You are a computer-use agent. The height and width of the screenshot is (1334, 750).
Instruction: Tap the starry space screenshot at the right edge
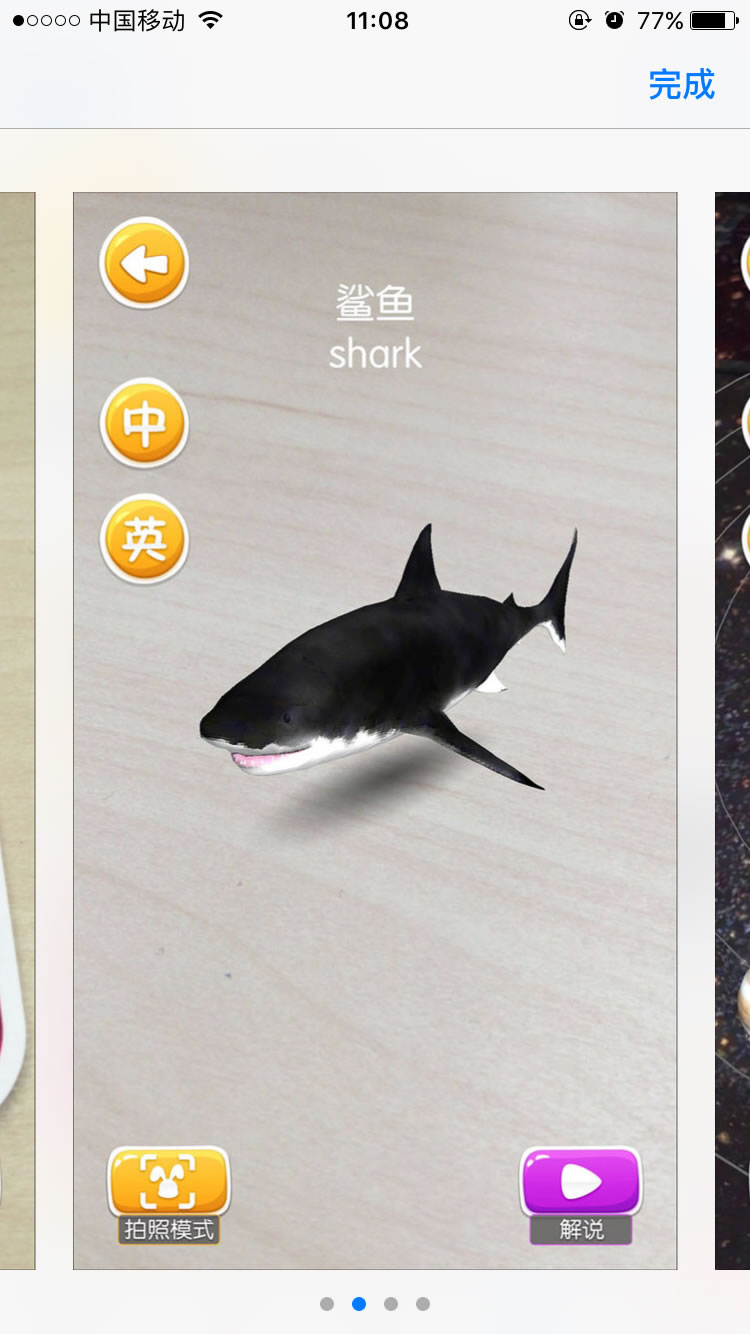pyautogui.click(x=733, y=730)
